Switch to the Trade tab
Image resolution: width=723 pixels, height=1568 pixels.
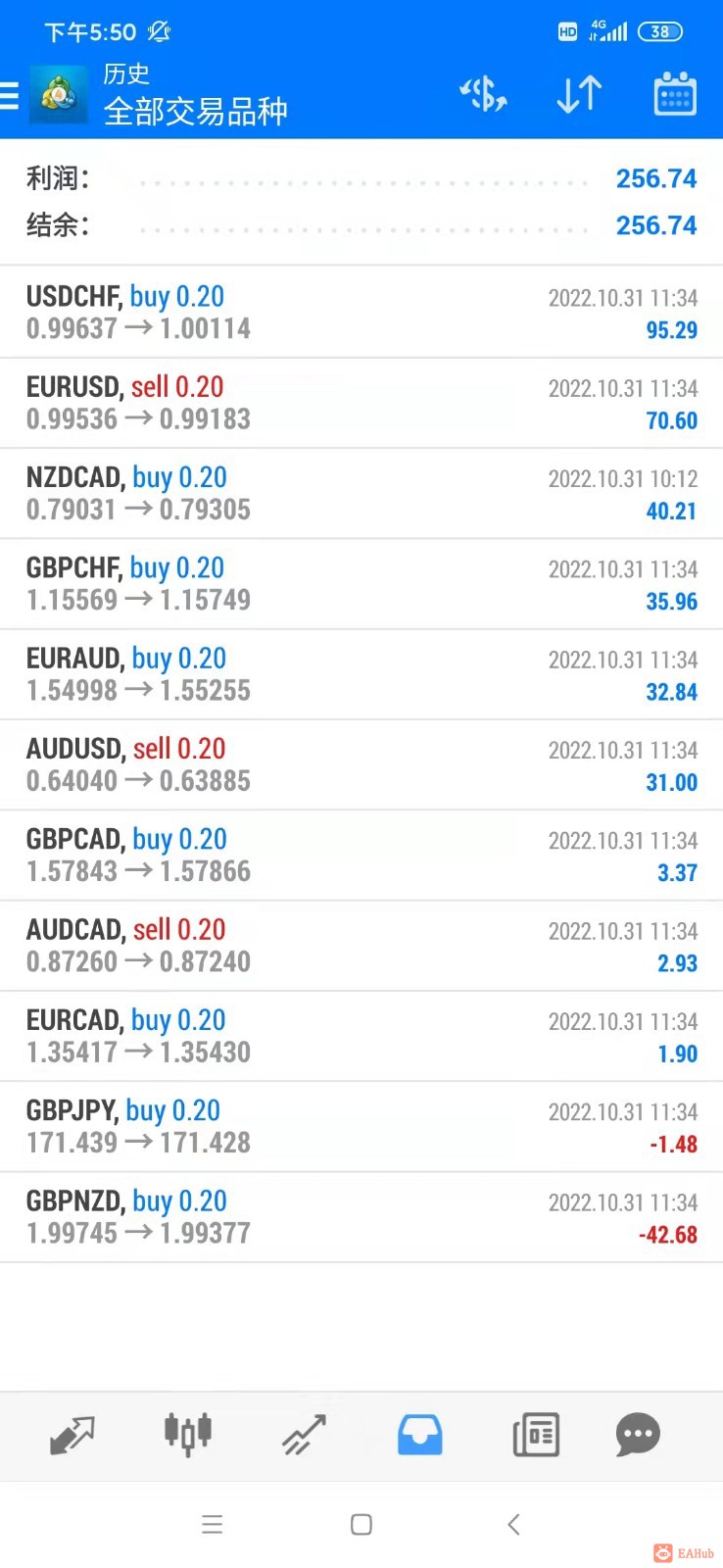click(x=304, y=1435)
